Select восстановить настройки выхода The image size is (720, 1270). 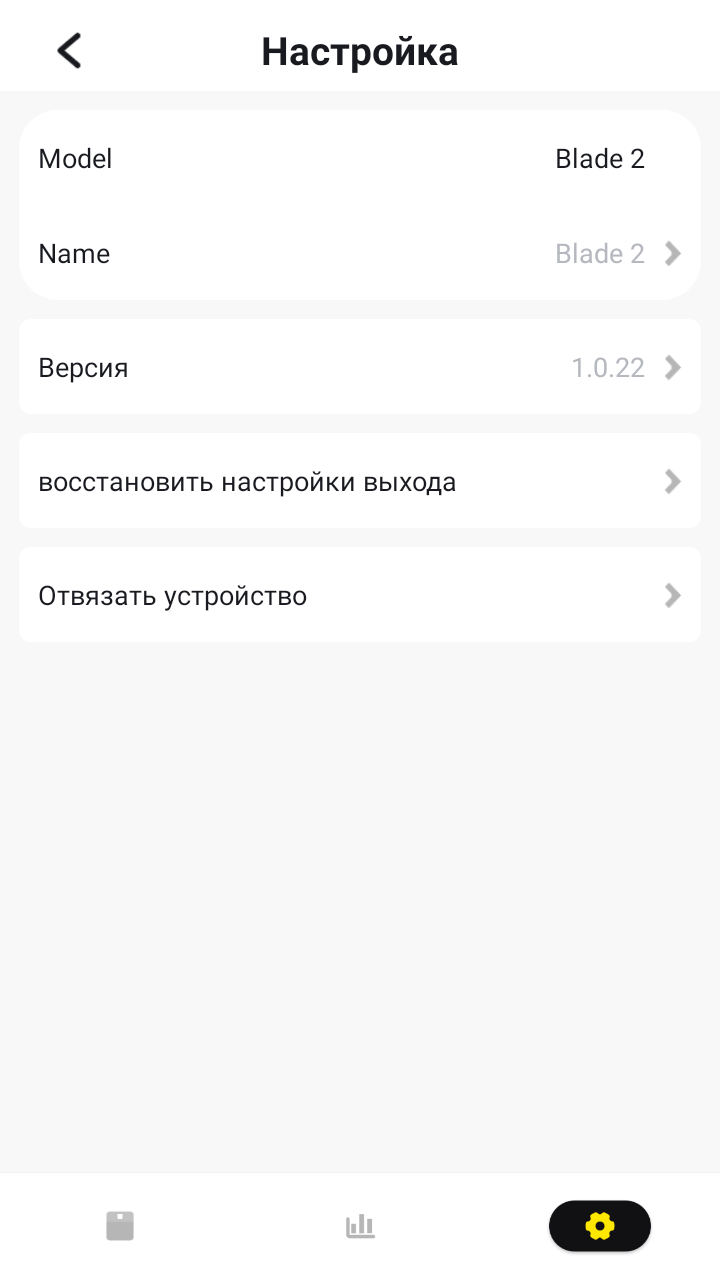pos(360,482)
